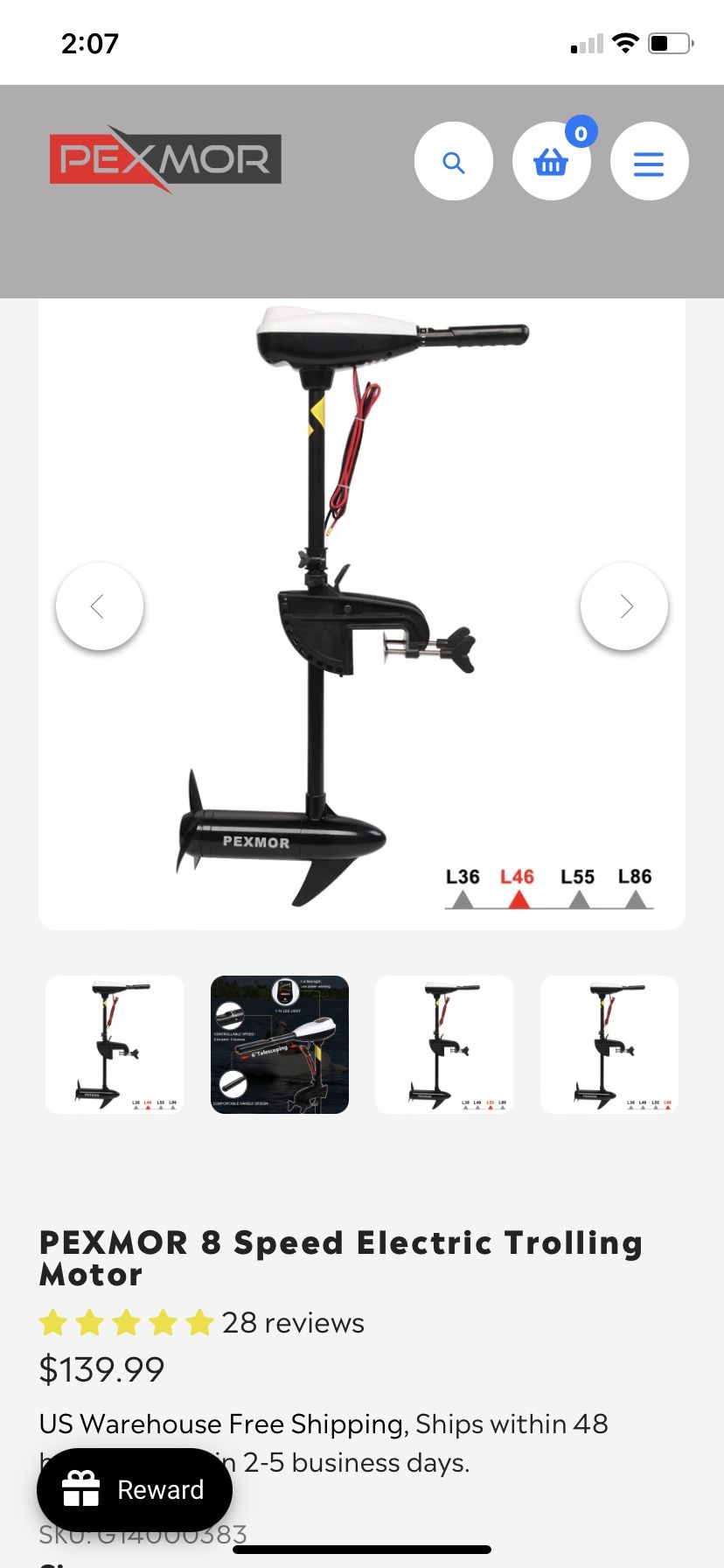Open the hamburger menu
The height and width of the screenshot is (1568, 724).
[x=649, y=162]
